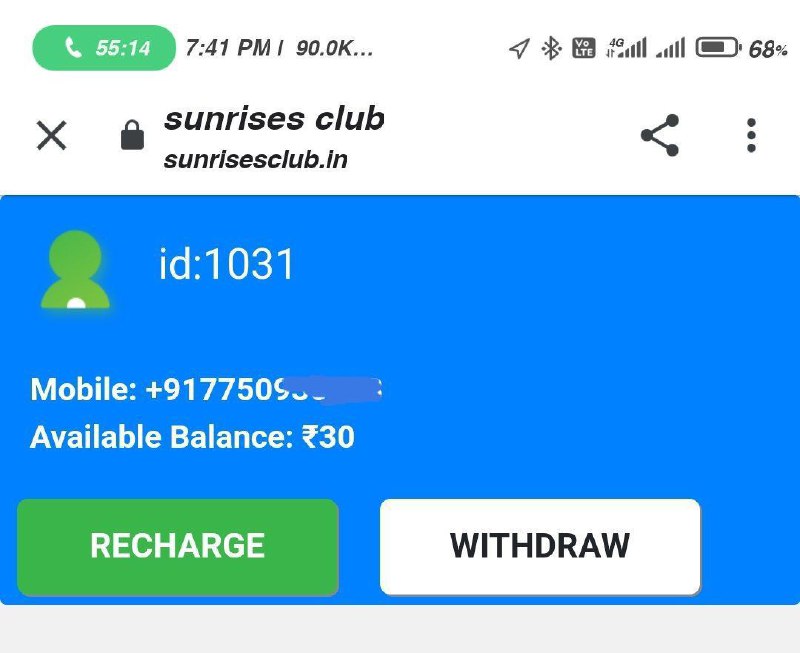Screen dimensions: 800x653
Task: Share the sunrises club page
Action: click(660, 135)
